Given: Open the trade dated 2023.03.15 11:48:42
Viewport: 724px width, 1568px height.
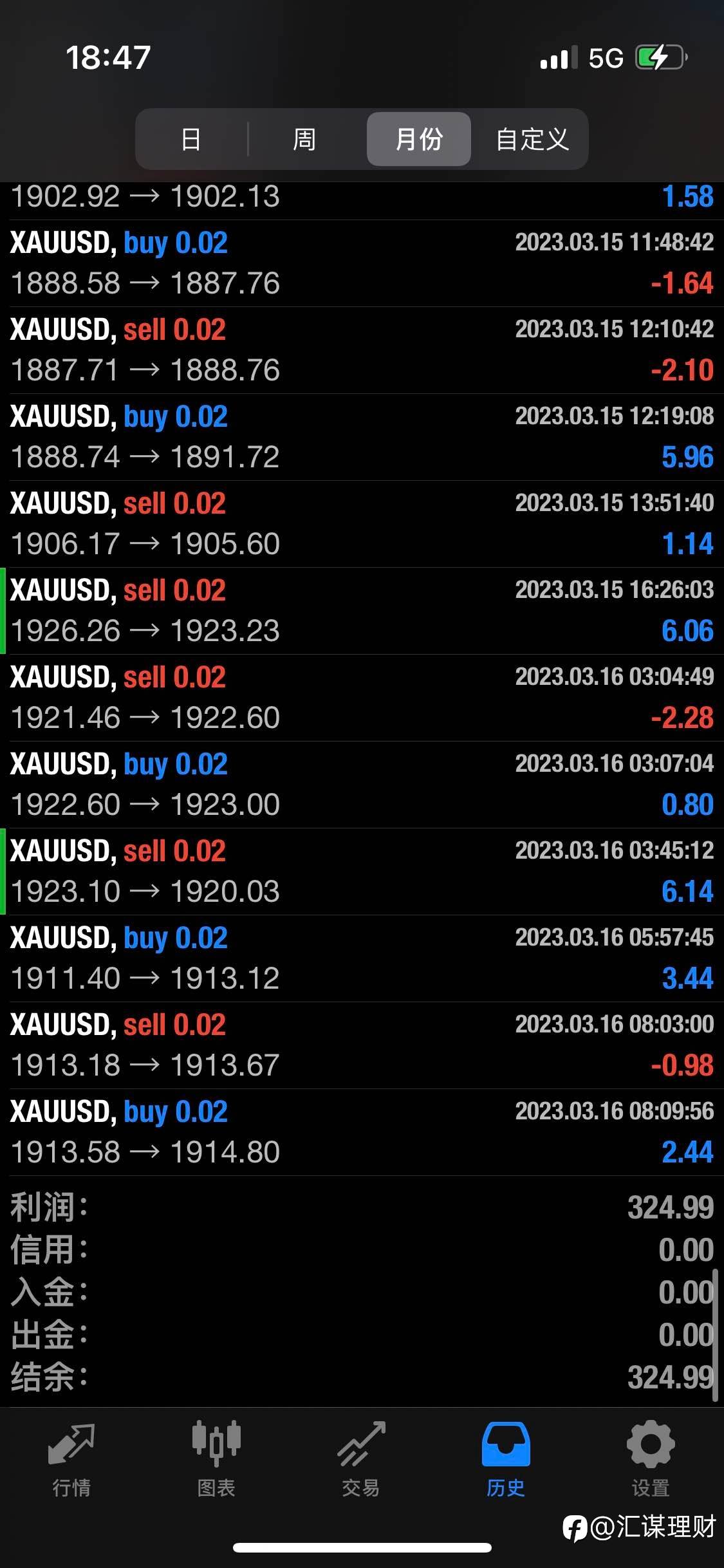Looking at the screenshot, I should (x=362, y=263).
